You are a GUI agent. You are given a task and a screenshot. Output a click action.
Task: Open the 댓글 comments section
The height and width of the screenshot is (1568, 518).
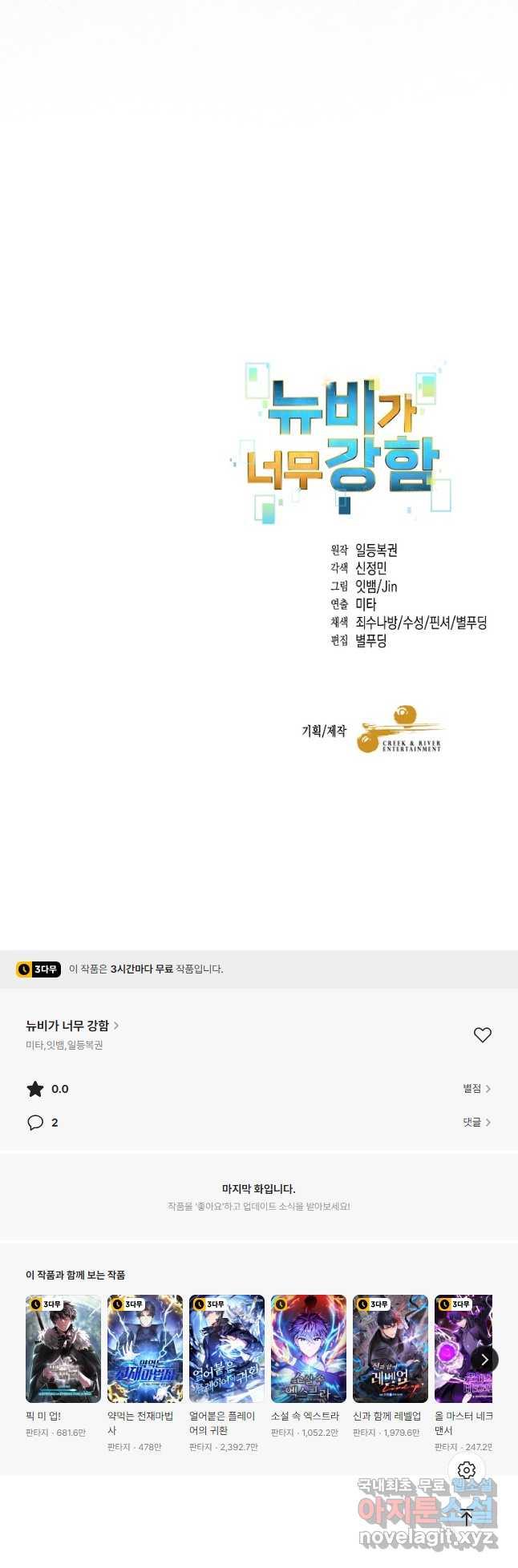(476, 1122)
